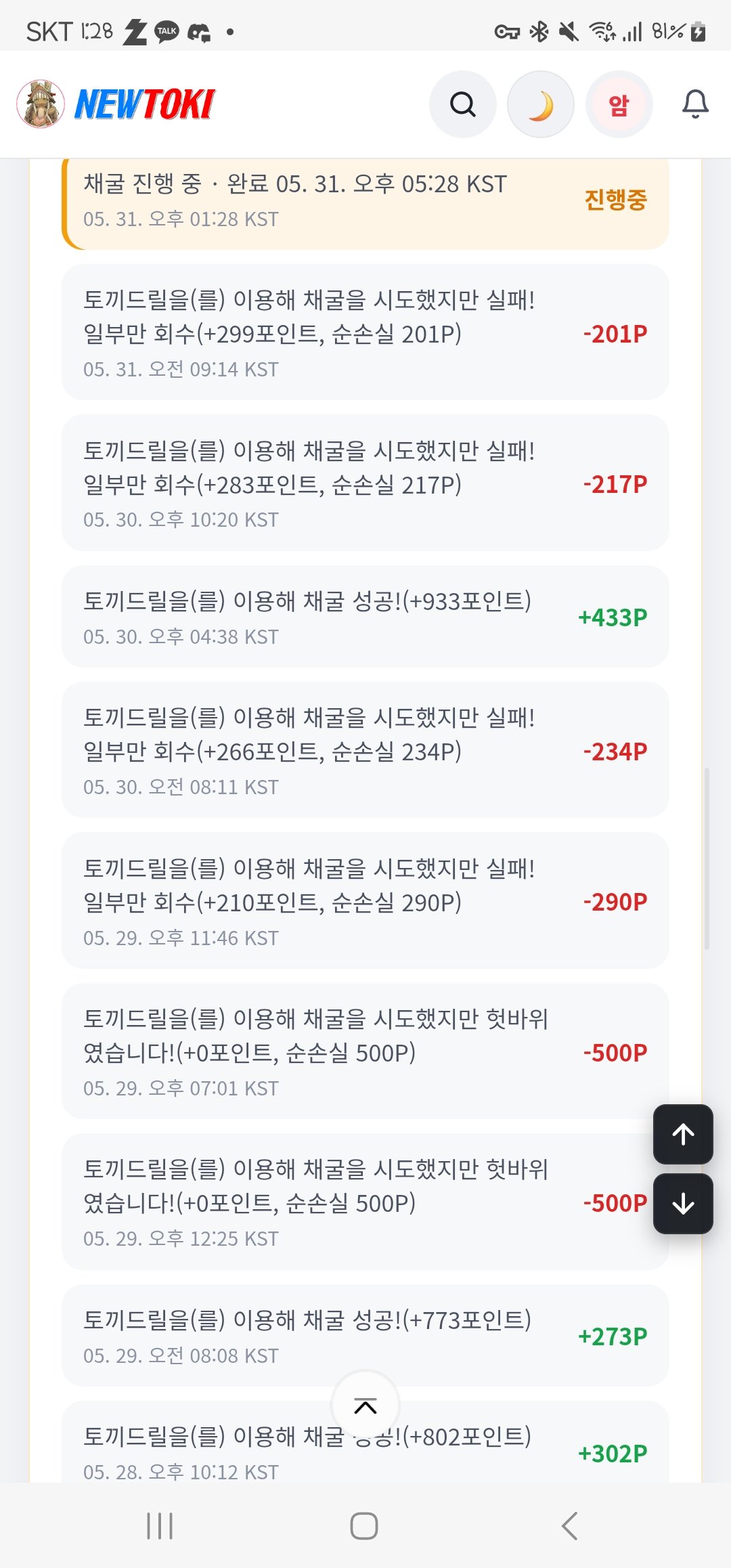The width and height of the screenshot is (731, 1568).
Task: Tap the round caret button at the bottom center
Action: [365, 1406]
